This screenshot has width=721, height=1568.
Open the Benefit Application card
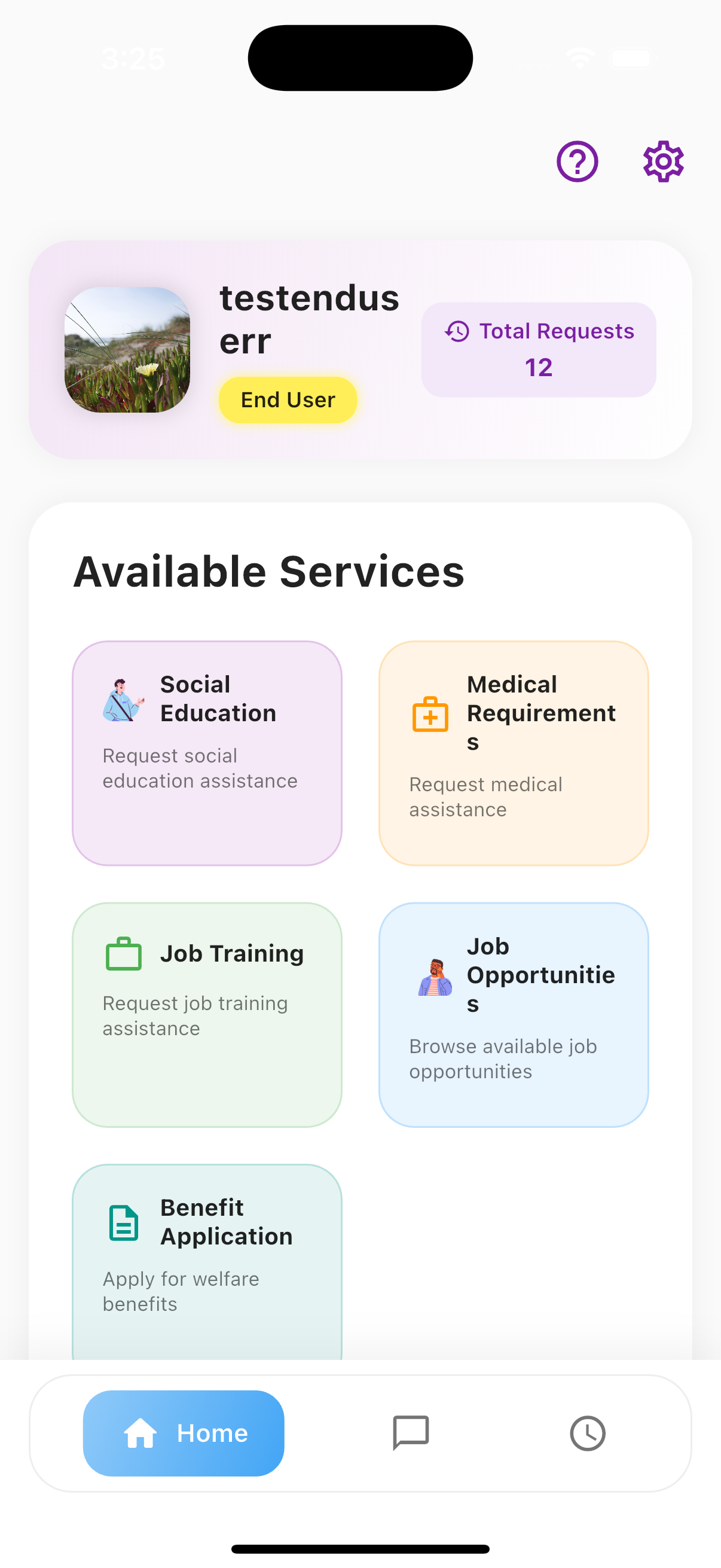coord(207,1260)
